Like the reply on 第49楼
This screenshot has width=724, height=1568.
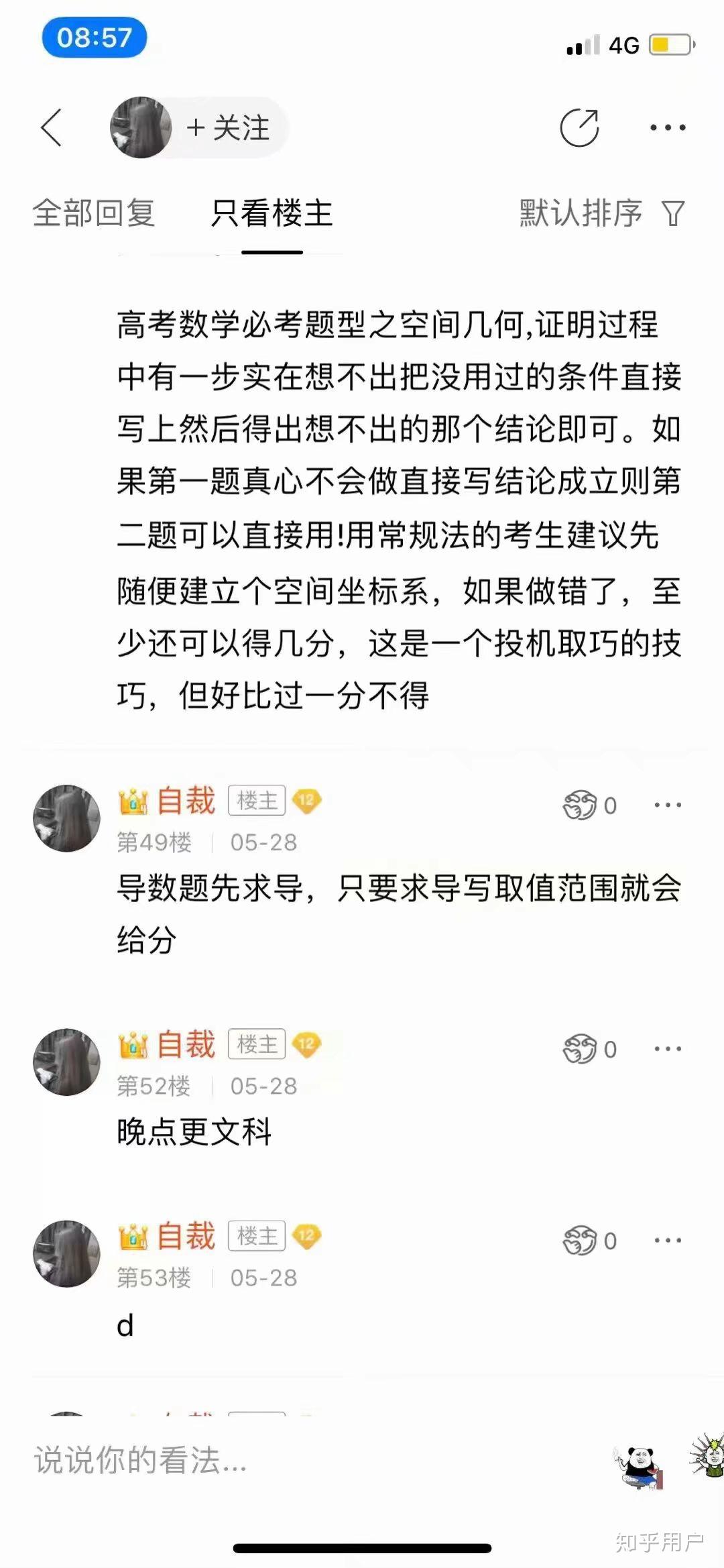[589, 805]
